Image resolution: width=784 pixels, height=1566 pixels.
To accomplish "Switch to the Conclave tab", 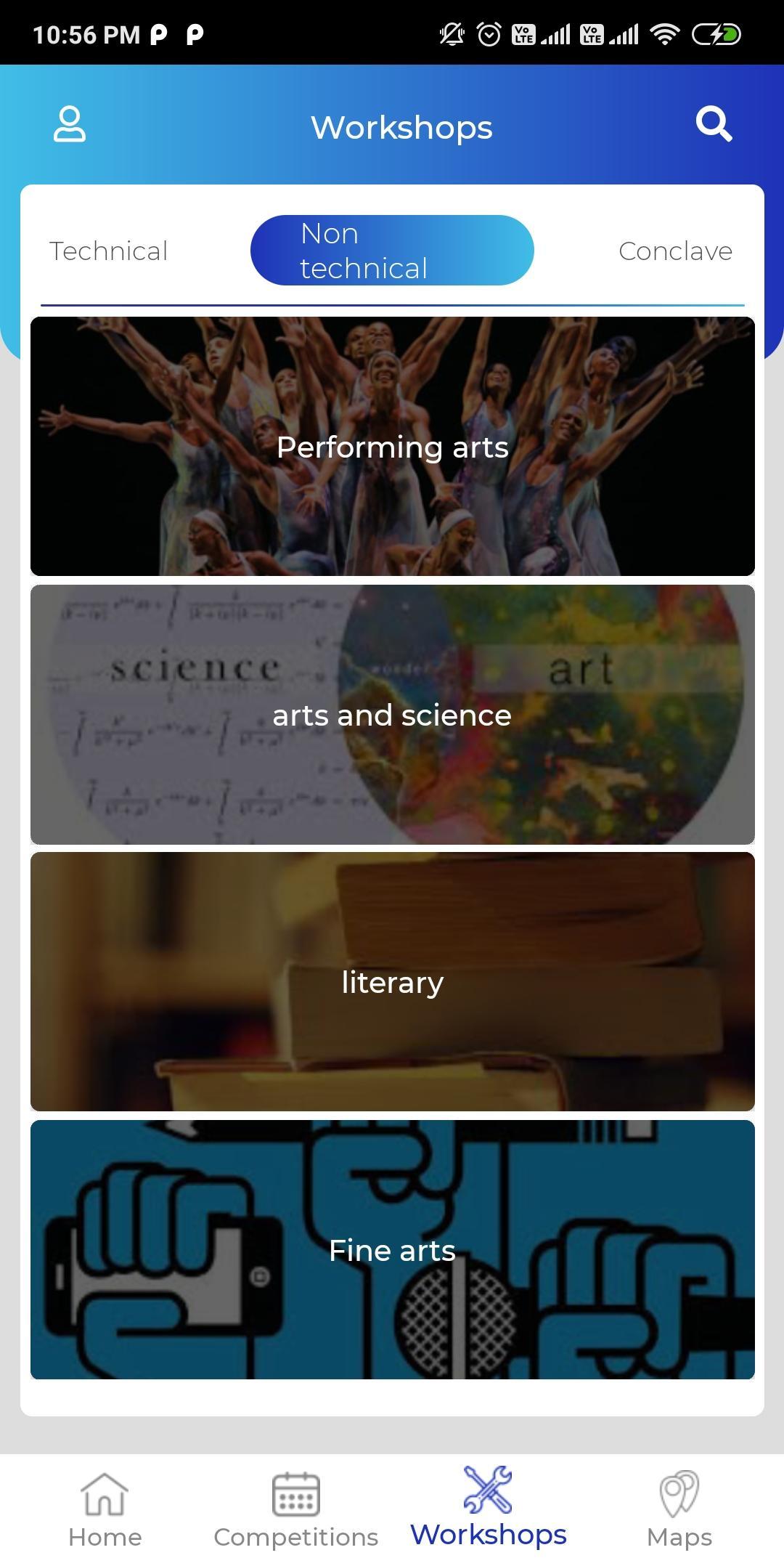I will [x=675, y=251].
